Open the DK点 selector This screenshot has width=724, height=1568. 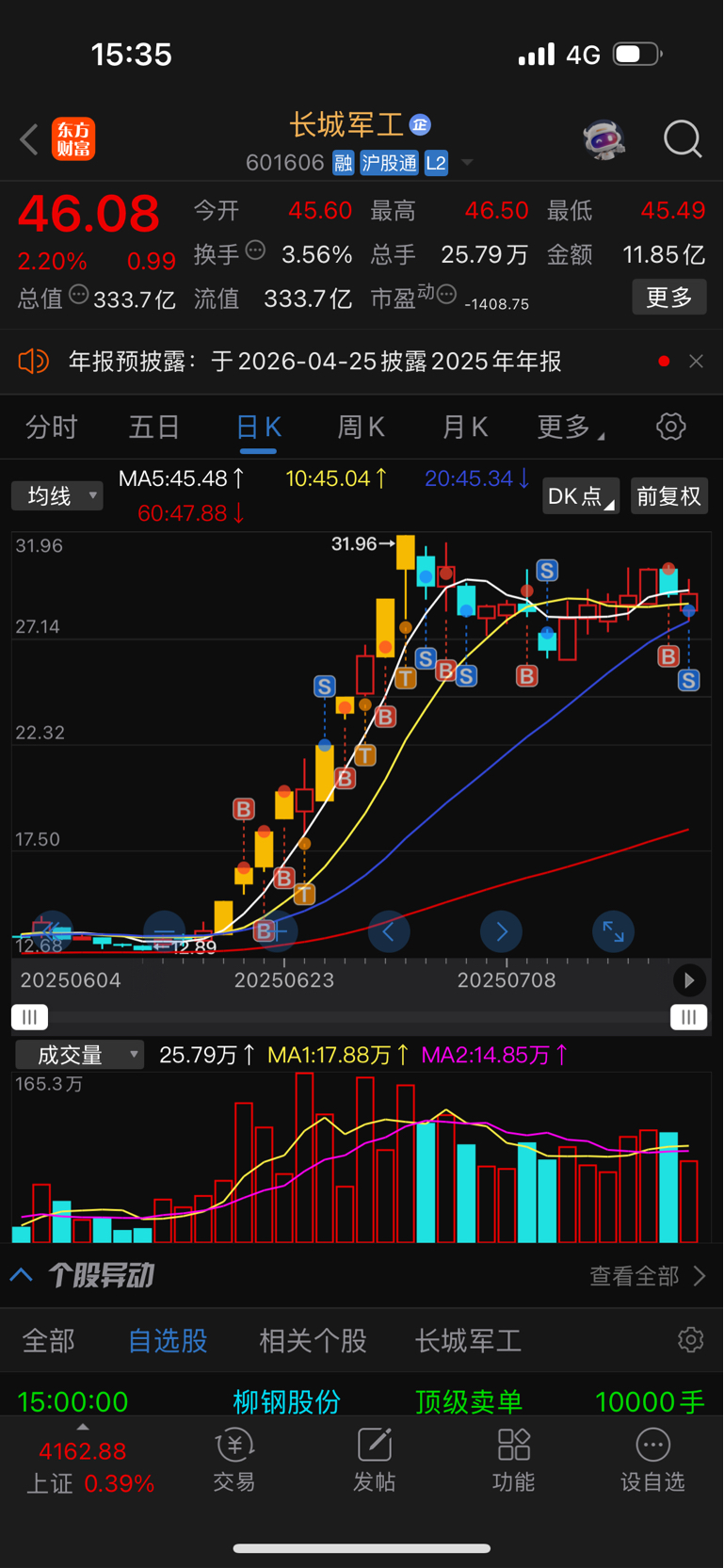point(580,496)
